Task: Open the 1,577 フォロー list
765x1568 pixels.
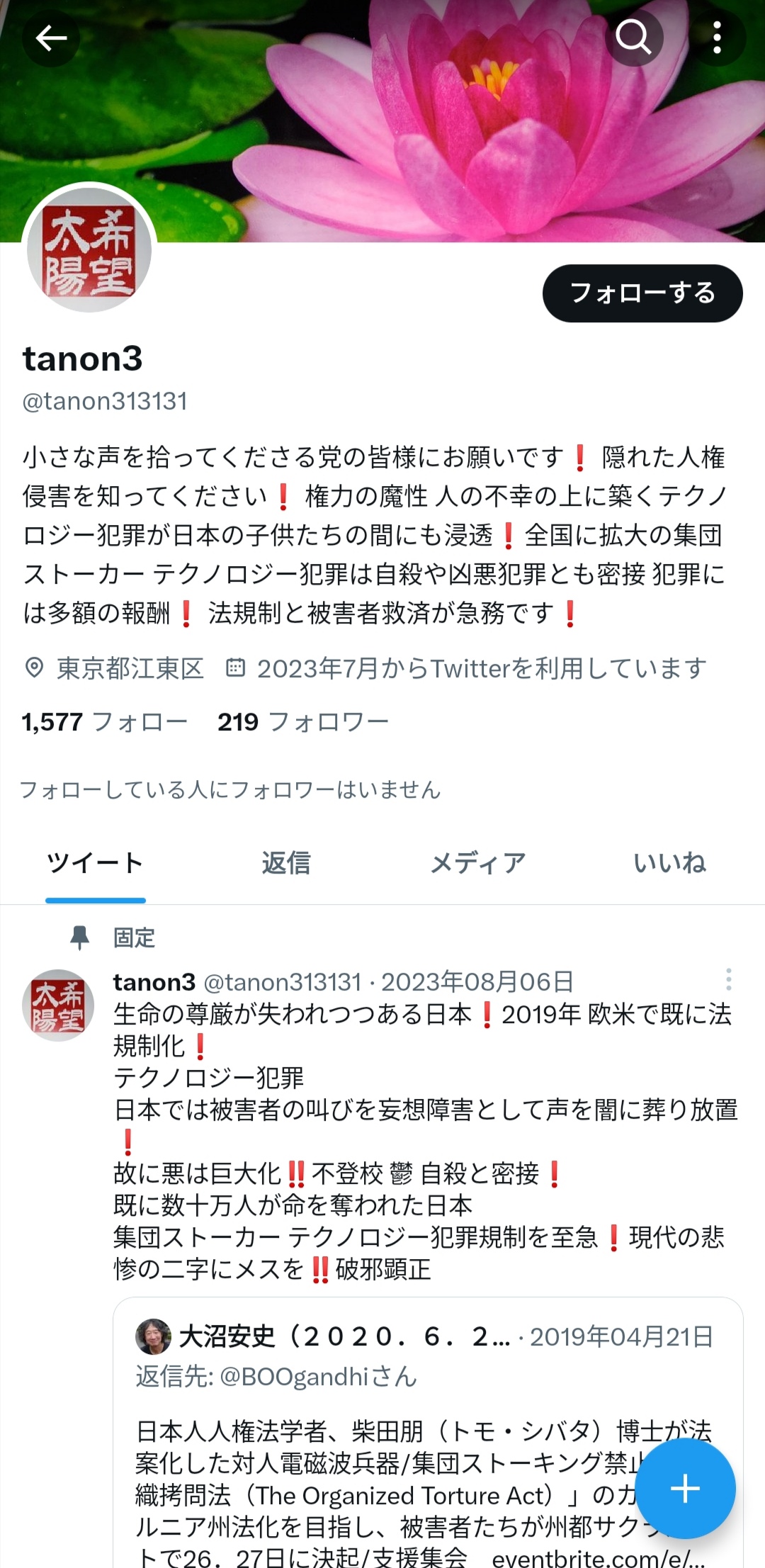Action: click(105, 722)
